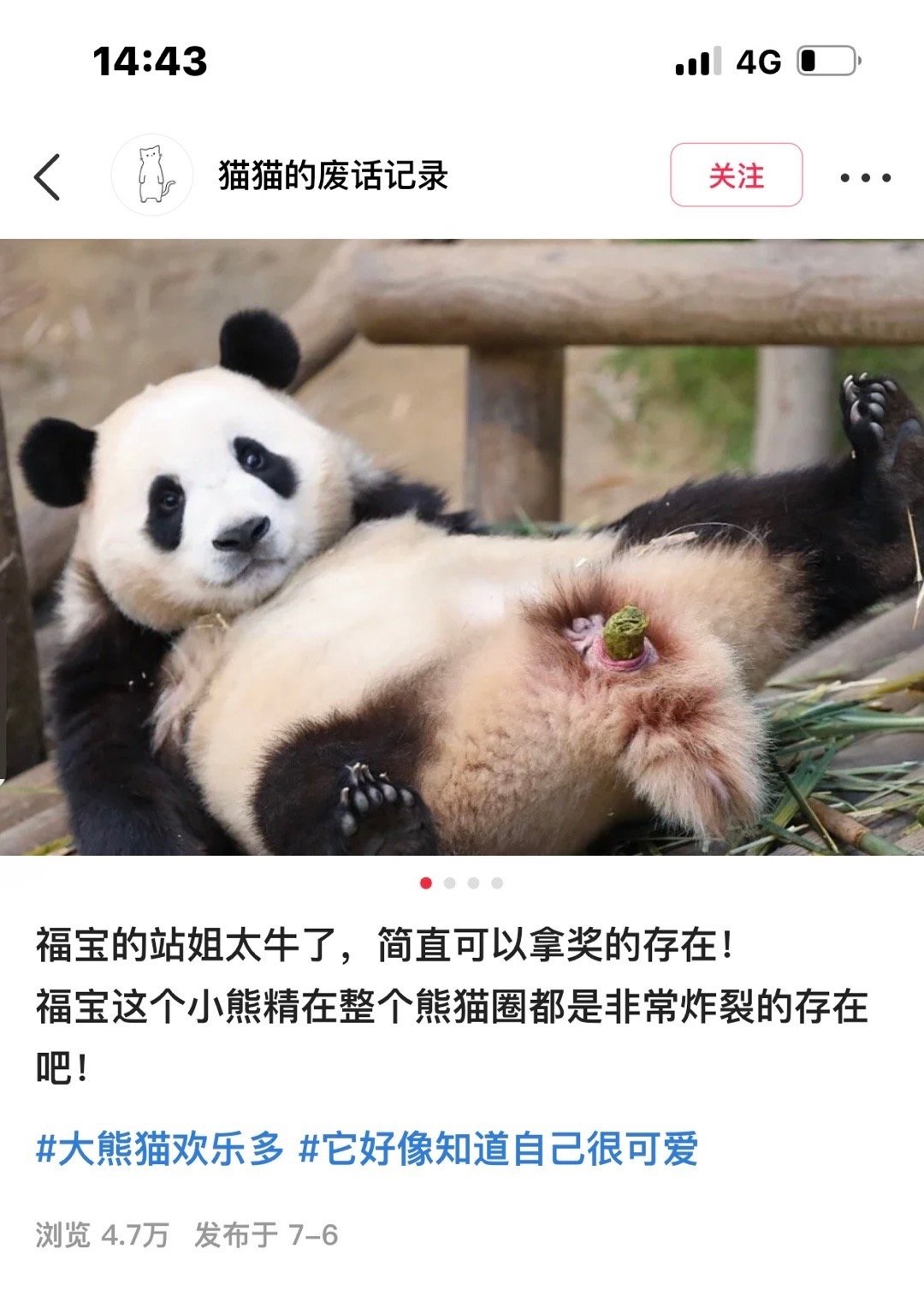Open the three-dot overflow menu
Image resolution: width=924 pixels, height=1290 pixels.
click(x=864, y=178)
